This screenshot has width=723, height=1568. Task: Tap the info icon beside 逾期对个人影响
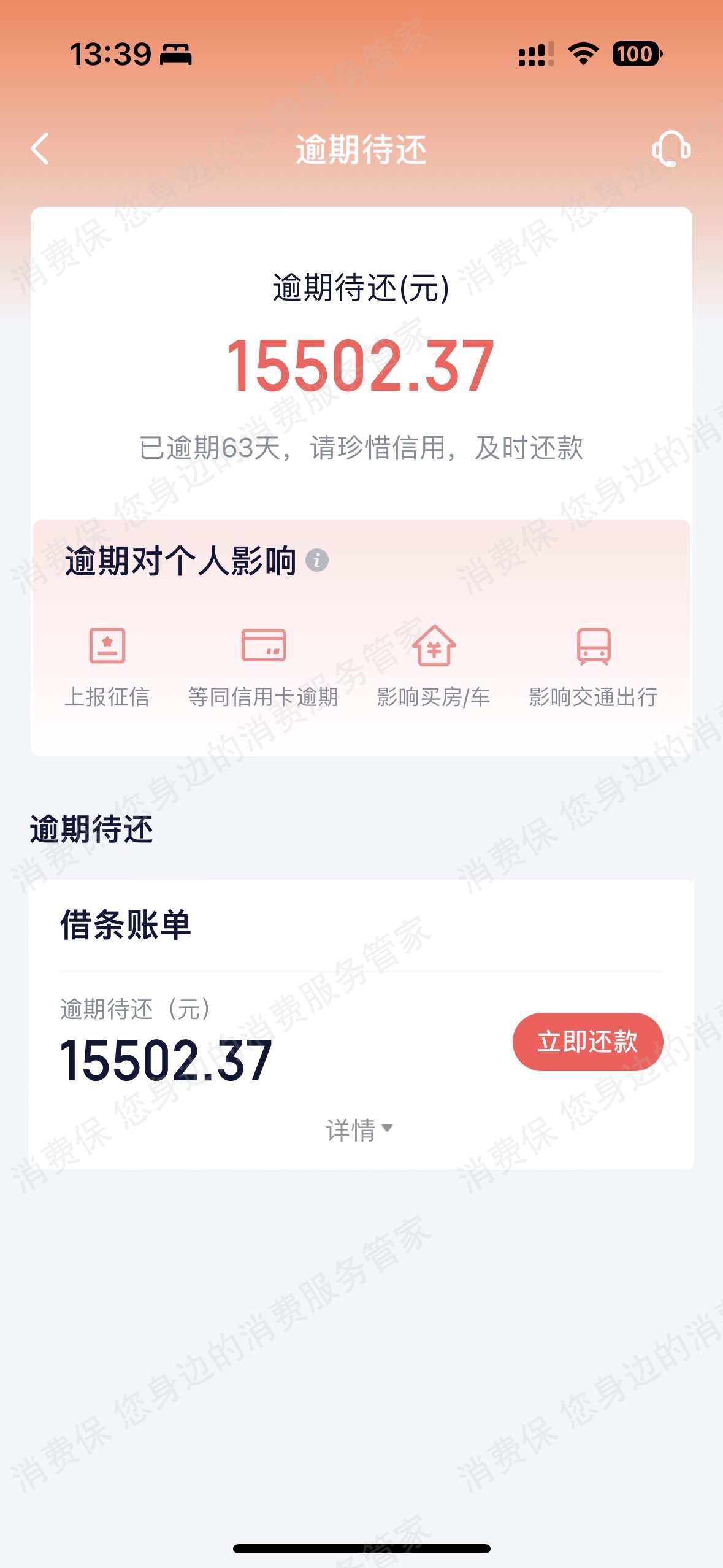(317, 560)
